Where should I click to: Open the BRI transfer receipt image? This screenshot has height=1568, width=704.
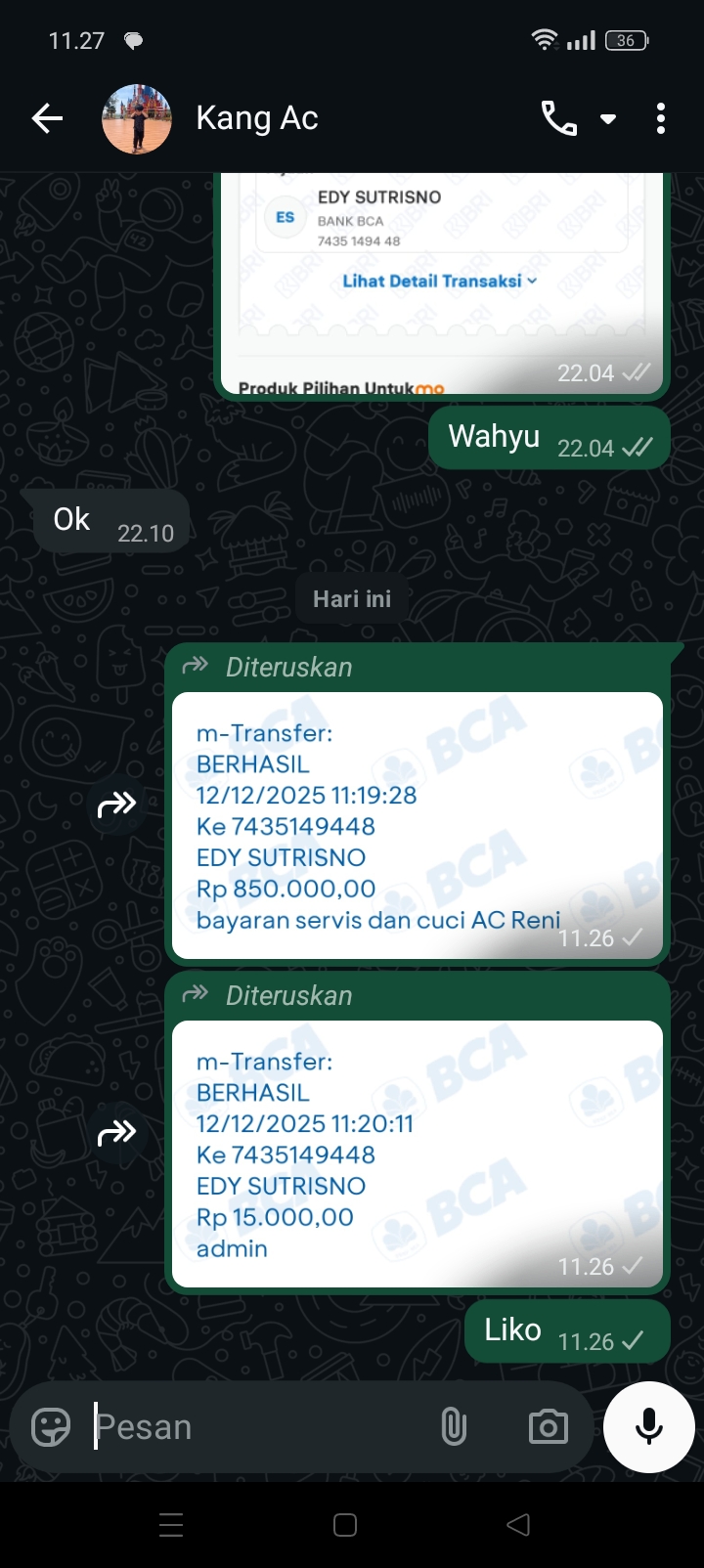[x=440, y=283]
